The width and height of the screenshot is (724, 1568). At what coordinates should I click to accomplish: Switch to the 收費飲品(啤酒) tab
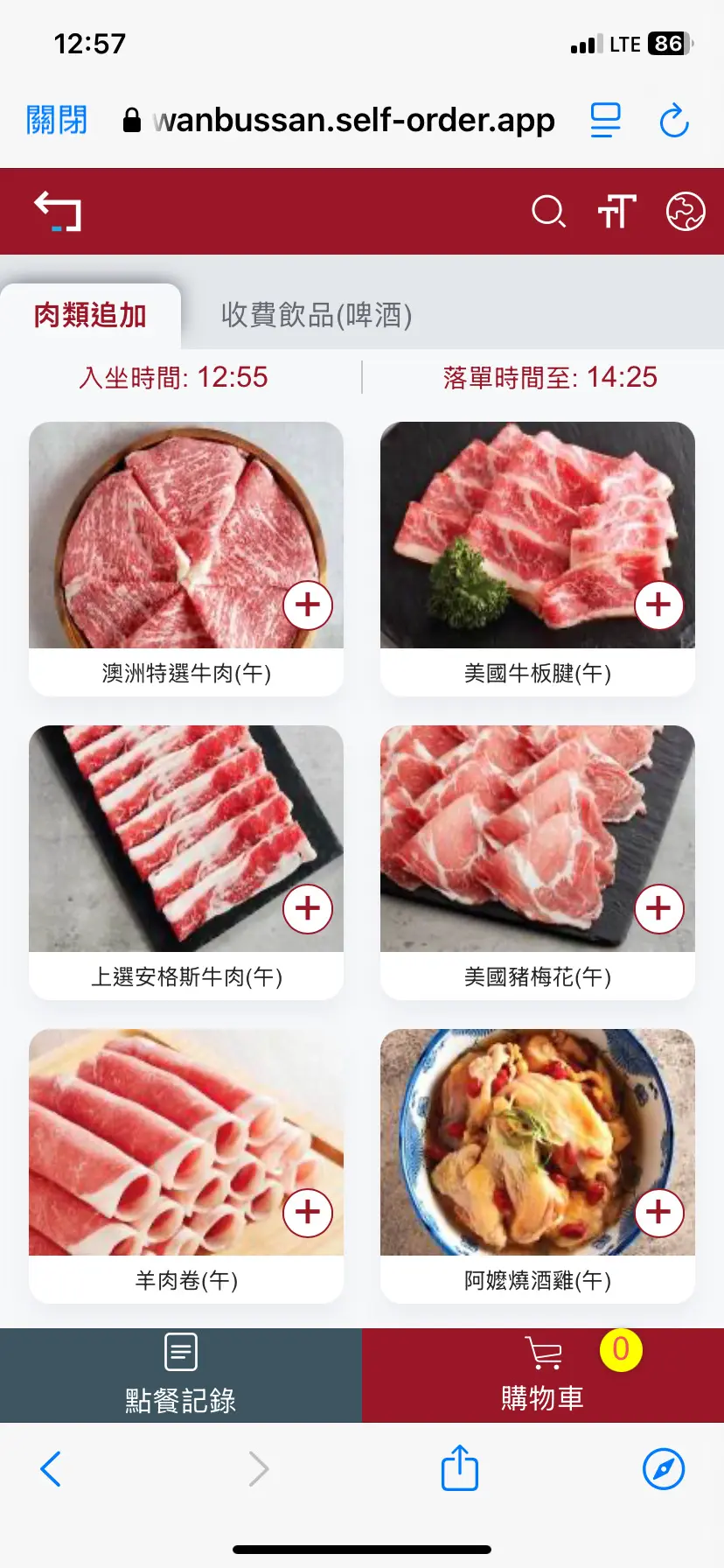click(x=317, y=315)
